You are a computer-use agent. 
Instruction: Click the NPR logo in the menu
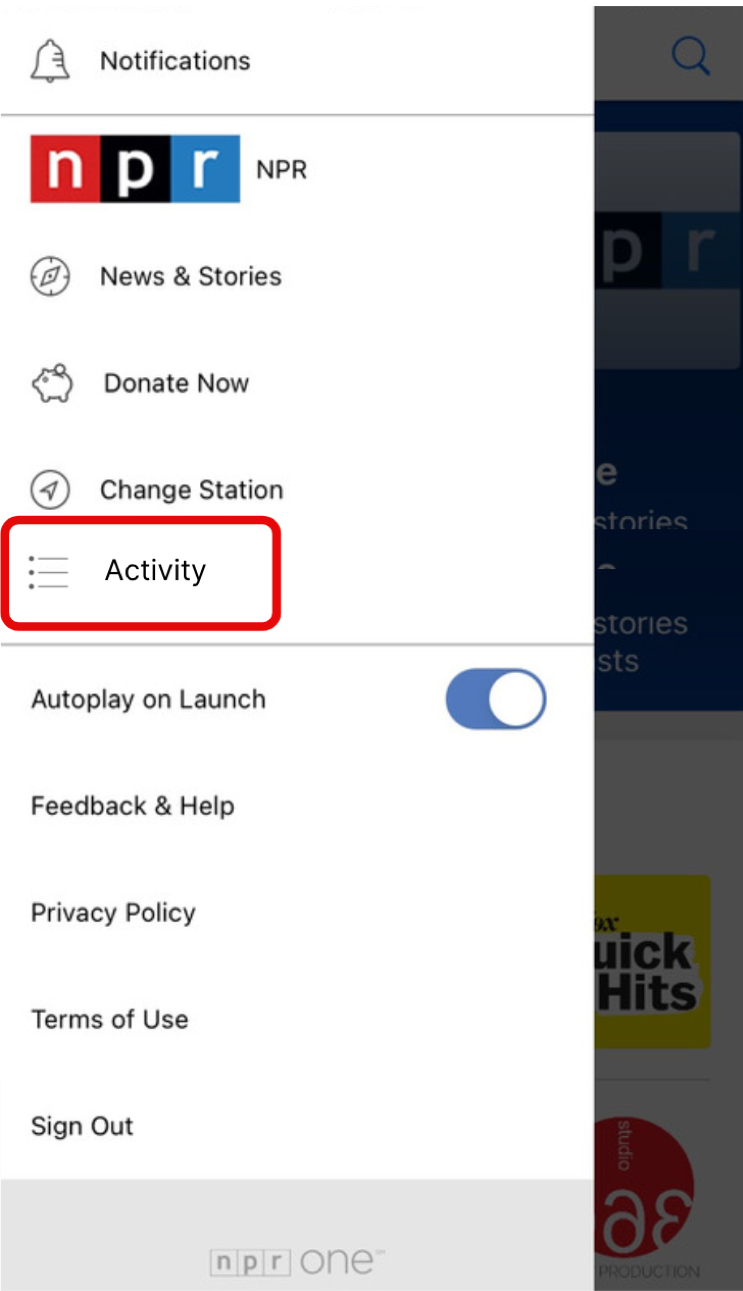tap(134, 169)
